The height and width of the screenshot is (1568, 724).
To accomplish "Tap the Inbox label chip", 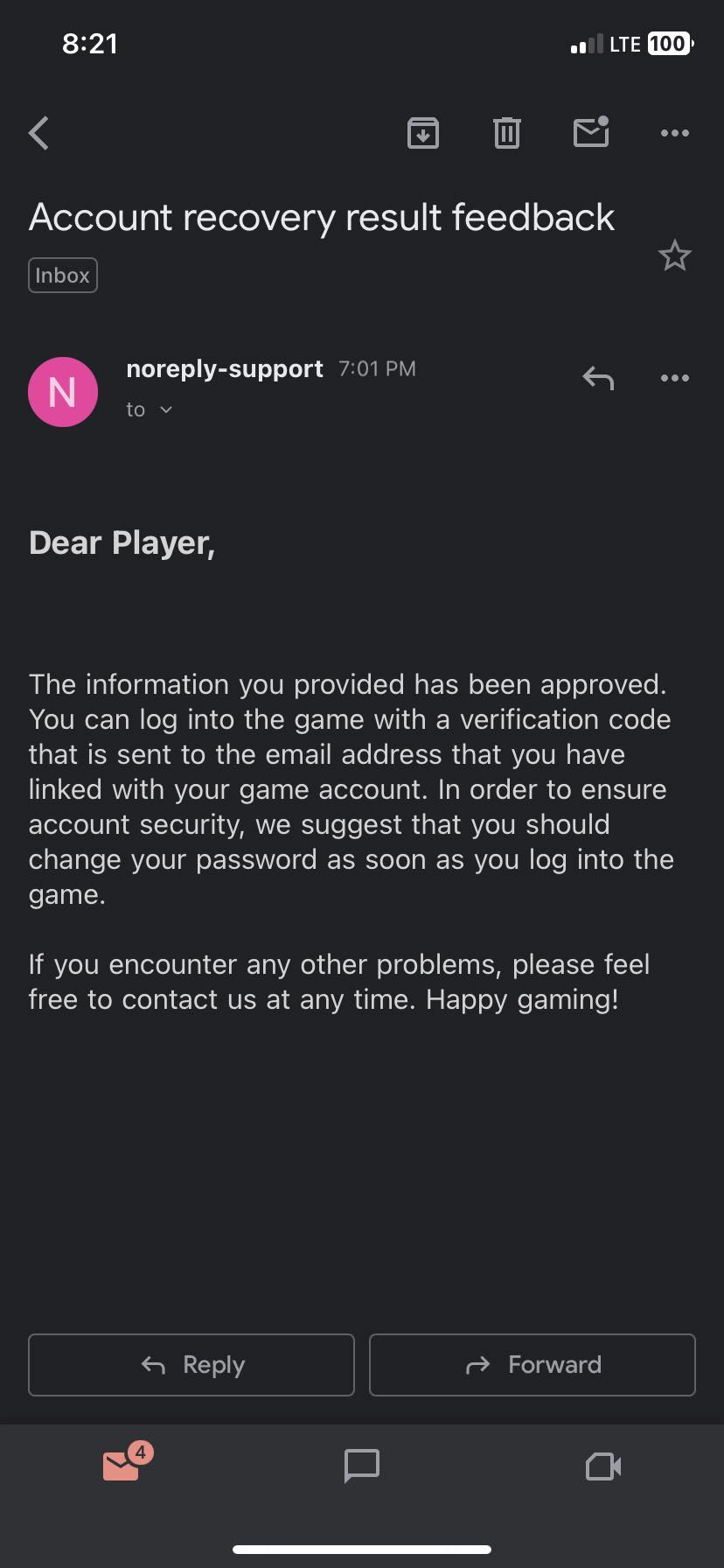I will tap(62, 276).
